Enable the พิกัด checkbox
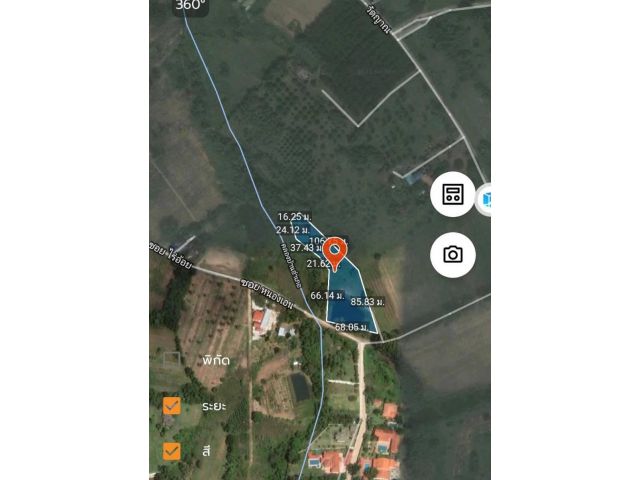The height and width of the screenshot is (480, 640). coord(172,359)
